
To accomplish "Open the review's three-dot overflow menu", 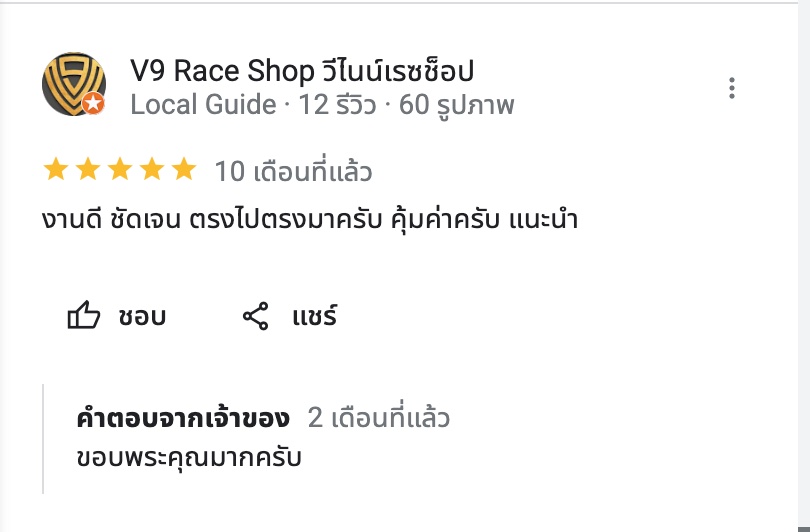I will tap(732, 88).
